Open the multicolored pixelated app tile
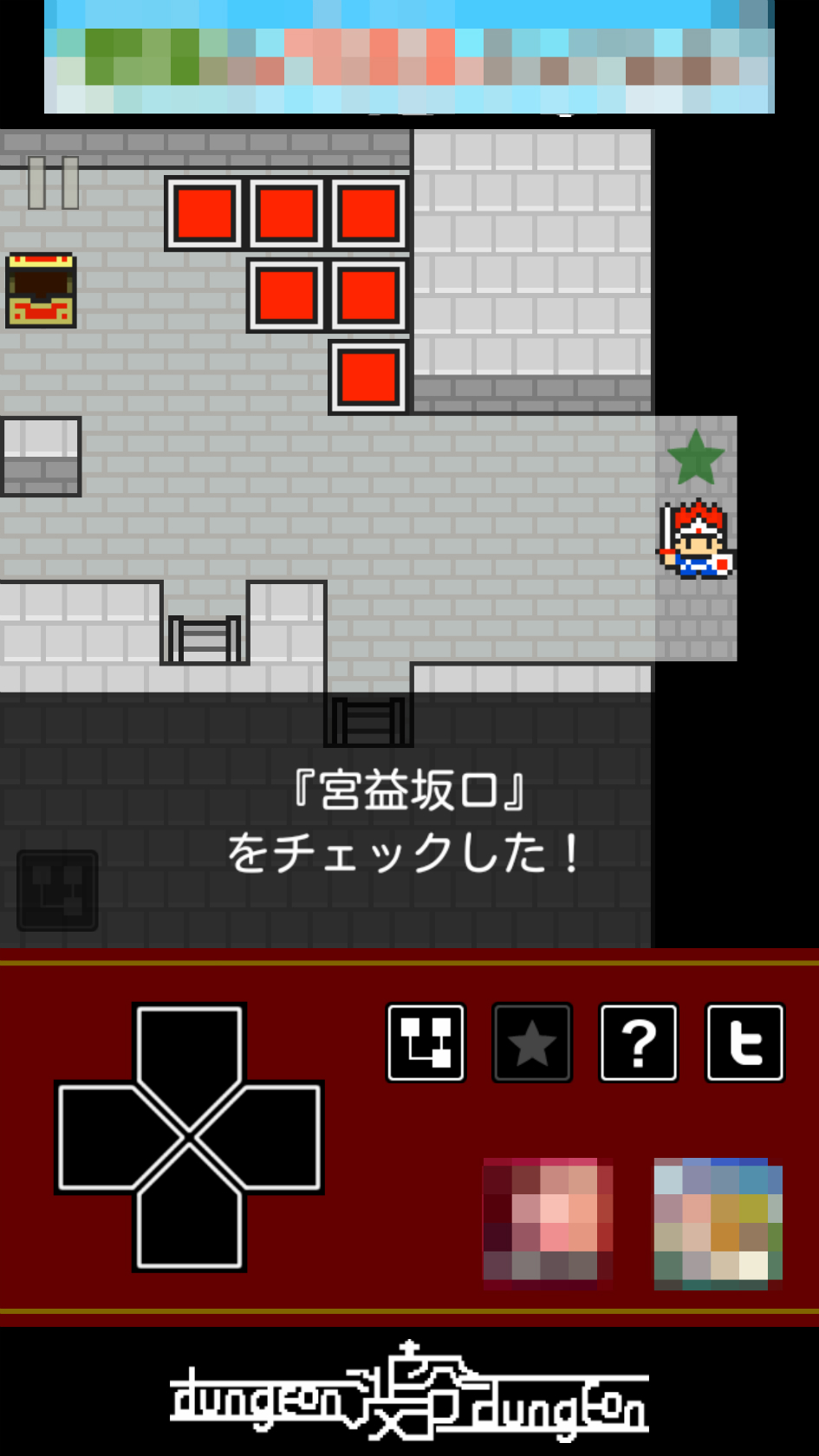Image resolution: width=819 pixels, height=1456 pixels. tap(718, 1223)
